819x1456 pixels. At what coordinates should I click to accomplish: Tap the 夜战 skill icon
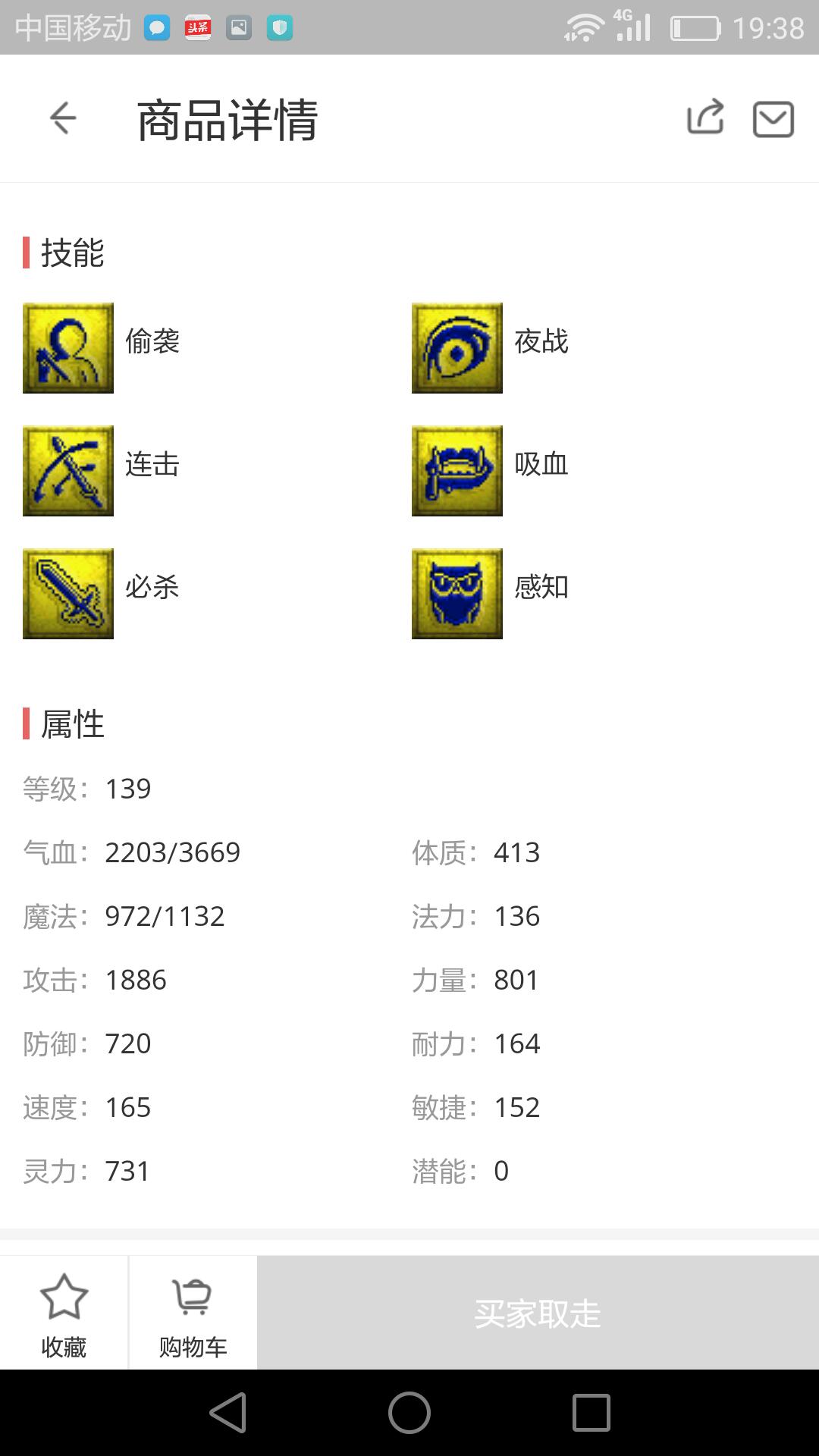click(x=457, y=348)
